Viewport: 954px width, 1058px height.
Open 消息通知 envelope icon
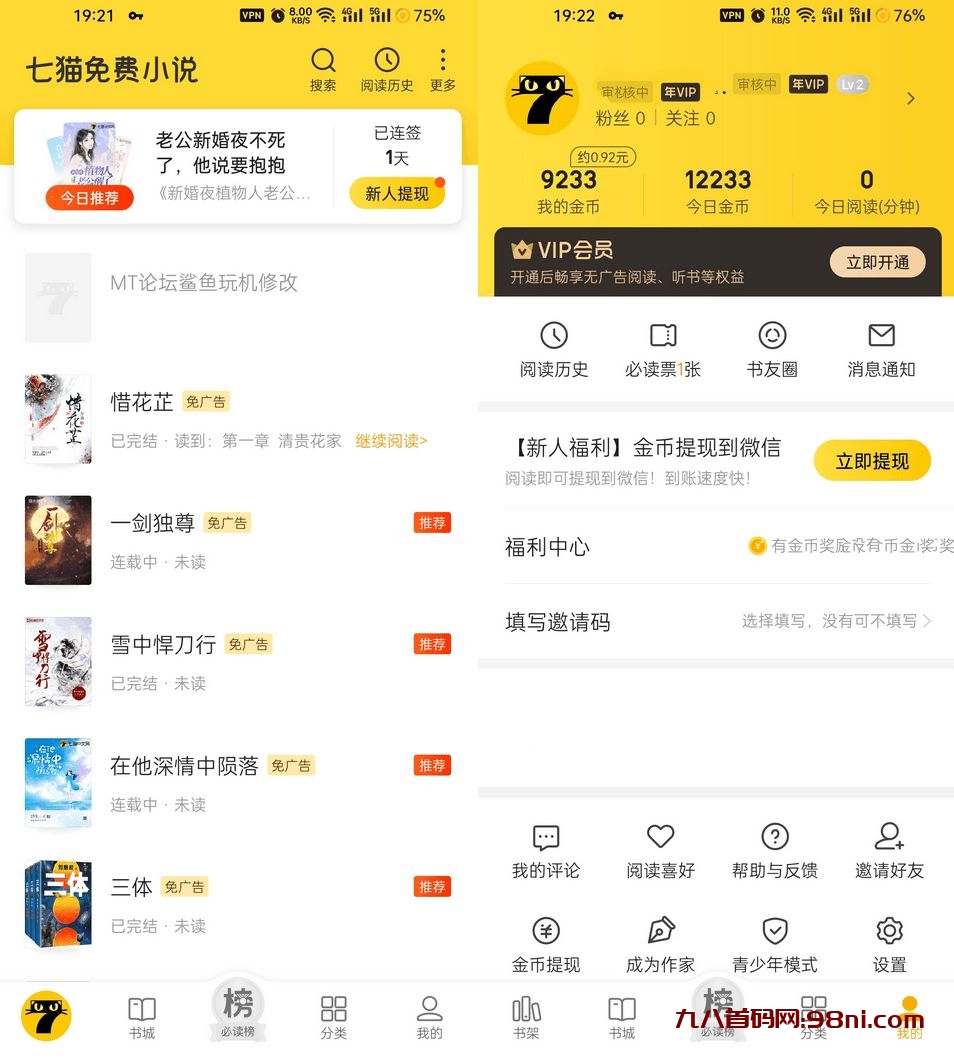881,335
